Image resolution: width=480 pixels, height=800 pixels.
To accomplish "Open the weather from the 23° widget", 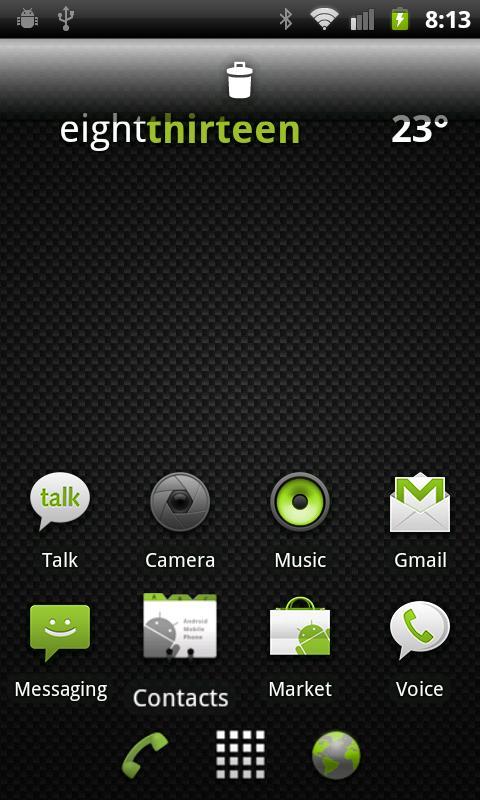I will 420,129.
